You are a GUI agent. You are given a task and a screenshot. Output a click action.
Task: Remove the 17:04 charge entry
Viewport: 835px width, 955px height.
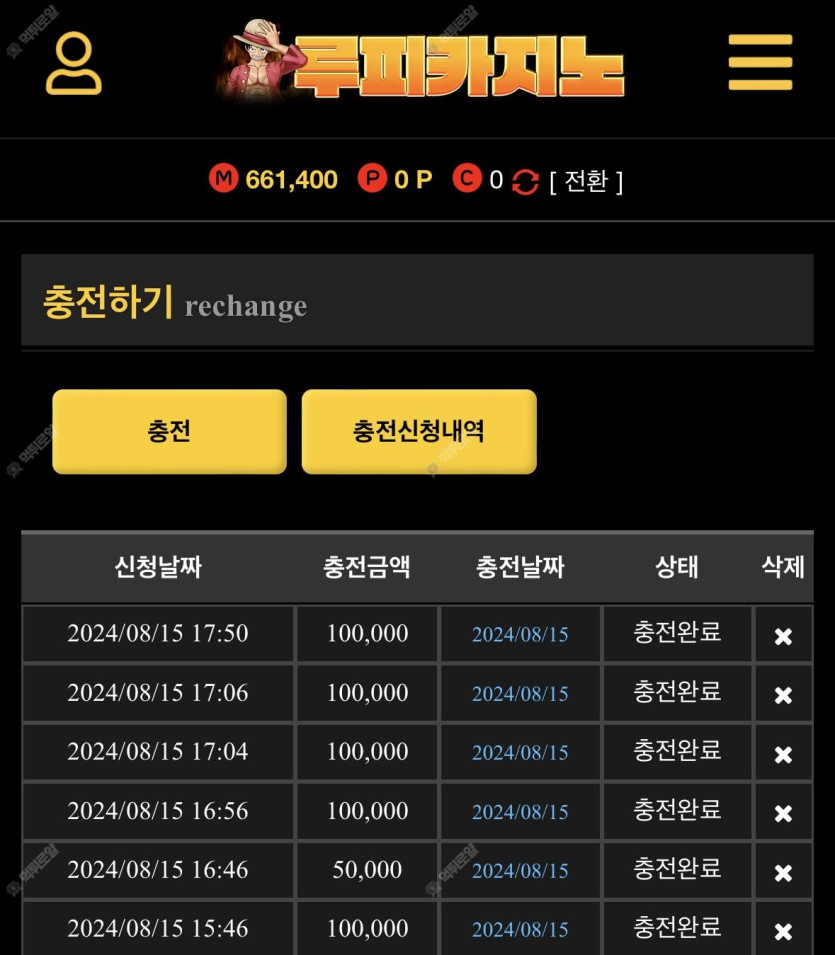[x=783, y=754]
